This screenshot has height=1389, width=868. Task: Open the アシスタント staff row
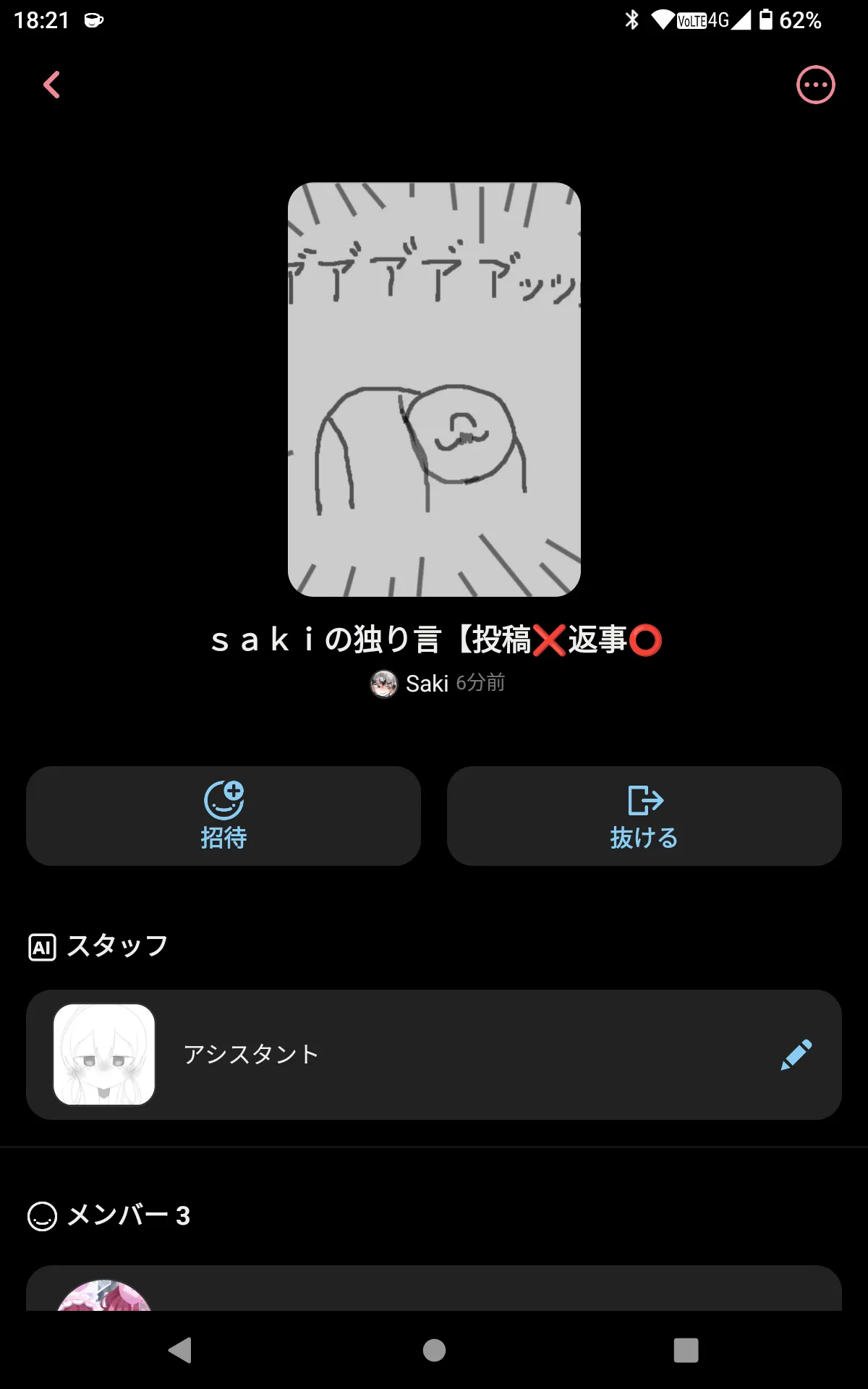click(434, 1055)
